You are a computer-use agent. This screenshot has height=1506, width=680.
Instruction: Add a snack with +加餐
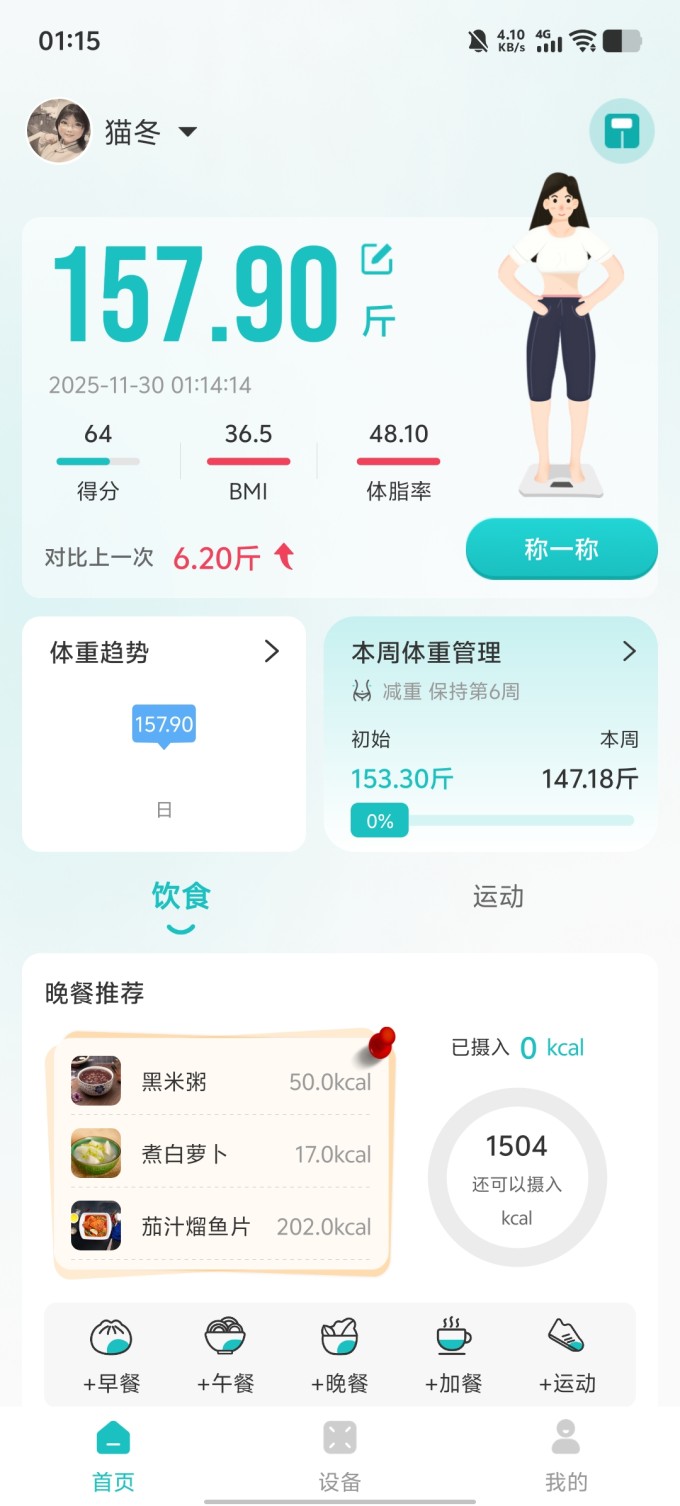pyautogui.click(x=453, y=1355)
